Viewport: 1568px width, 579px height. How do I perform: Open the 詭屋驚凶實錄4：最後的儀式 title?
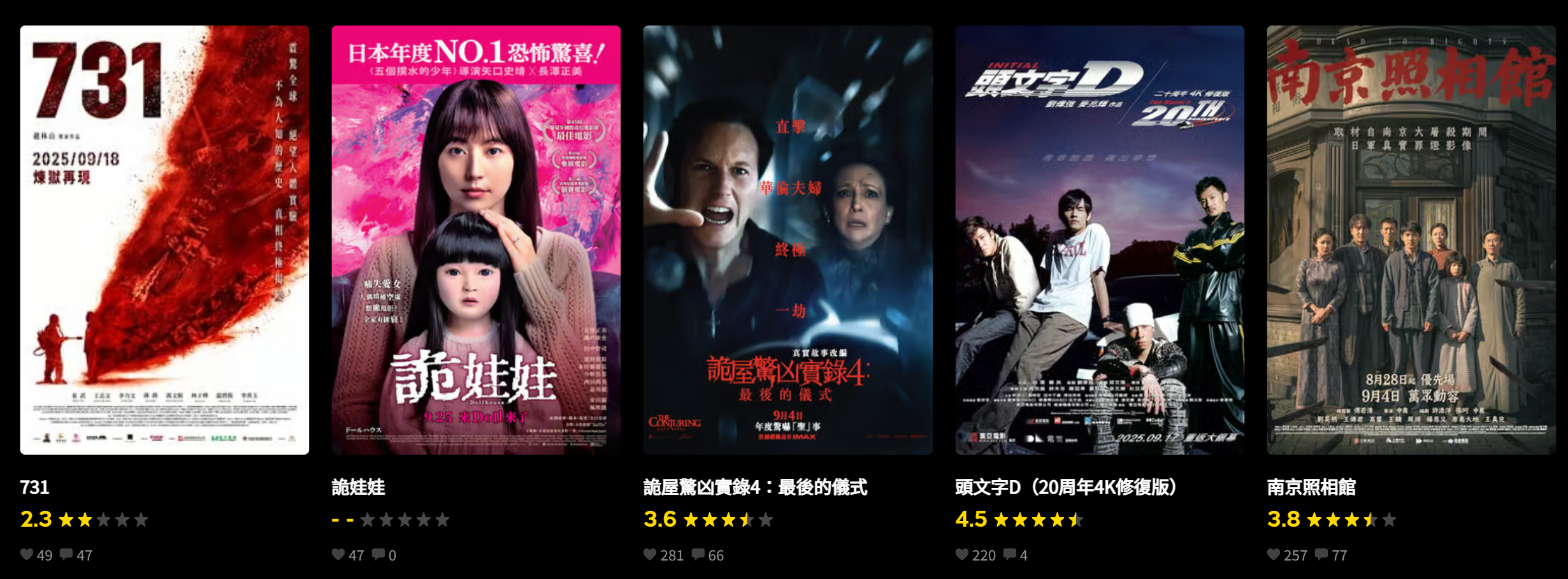(x=755, y=487)
